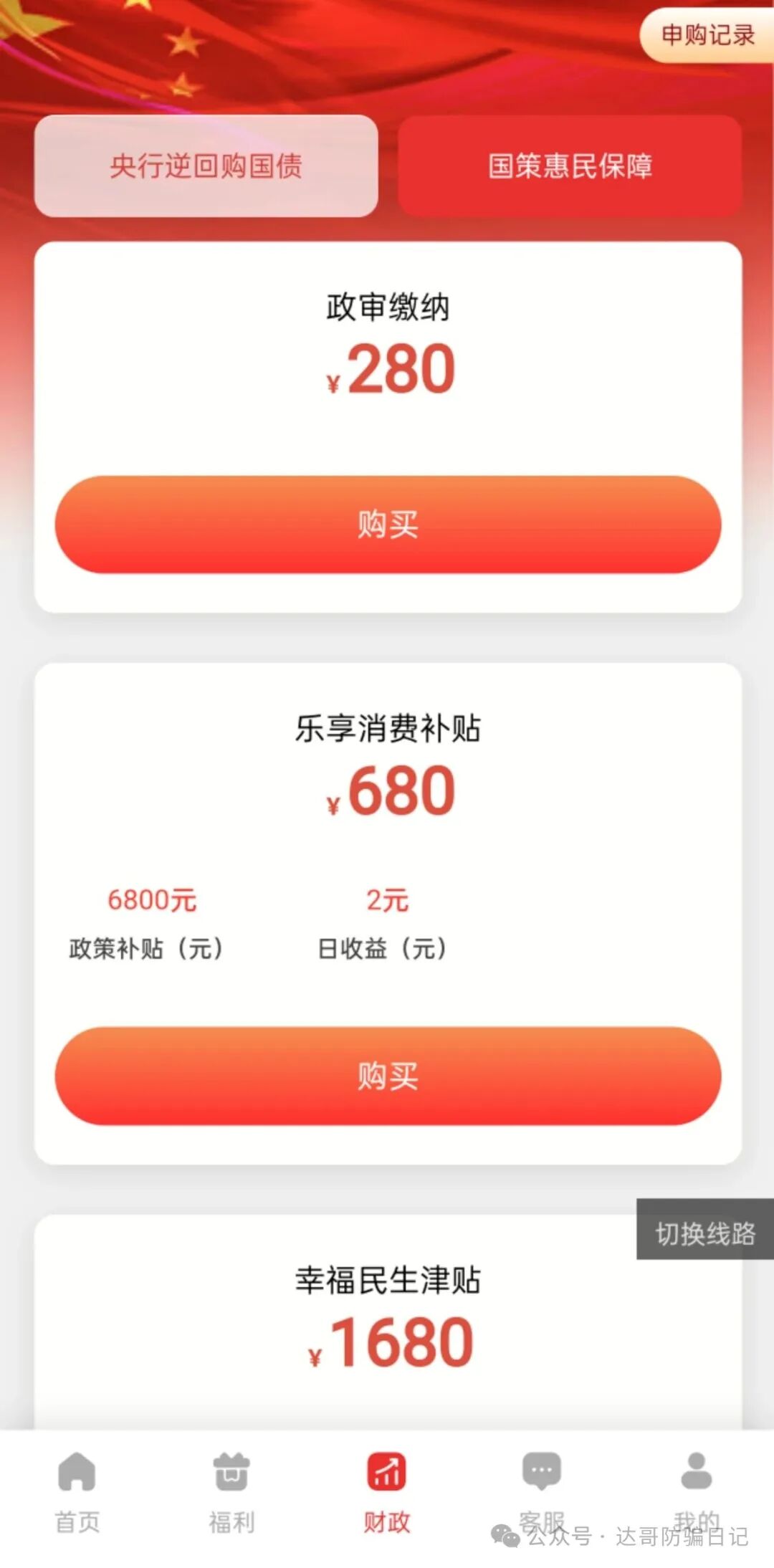Switch to 央行逆回购国债 tab
This screenshot has width=774, height=1568.
206,166
